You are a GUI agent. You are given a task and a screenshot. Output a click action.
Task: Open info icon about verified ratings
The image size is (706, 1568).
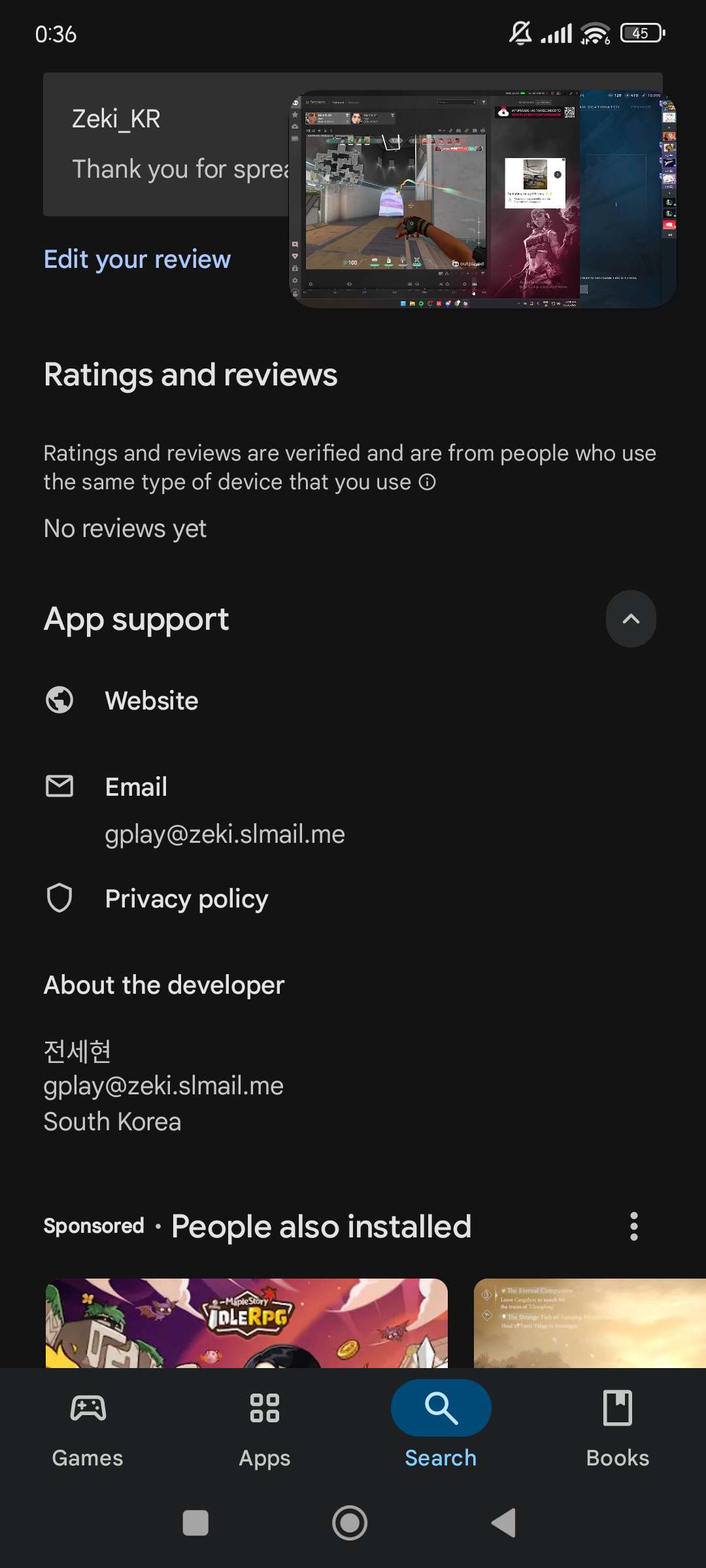pyautogui.click(x=428, y=482)
